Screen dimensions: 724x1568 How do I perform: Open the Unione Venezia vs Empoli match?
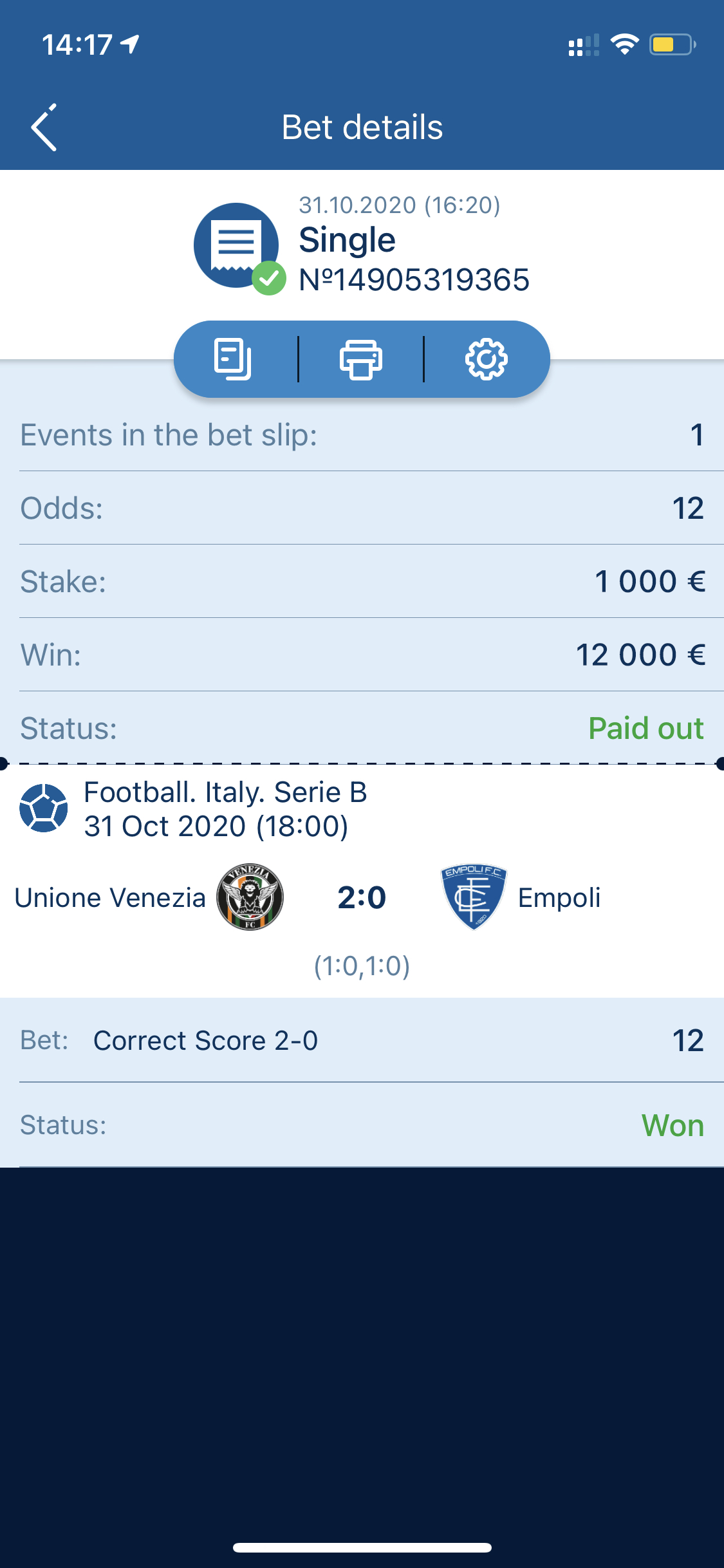click(x=362, y=897)
